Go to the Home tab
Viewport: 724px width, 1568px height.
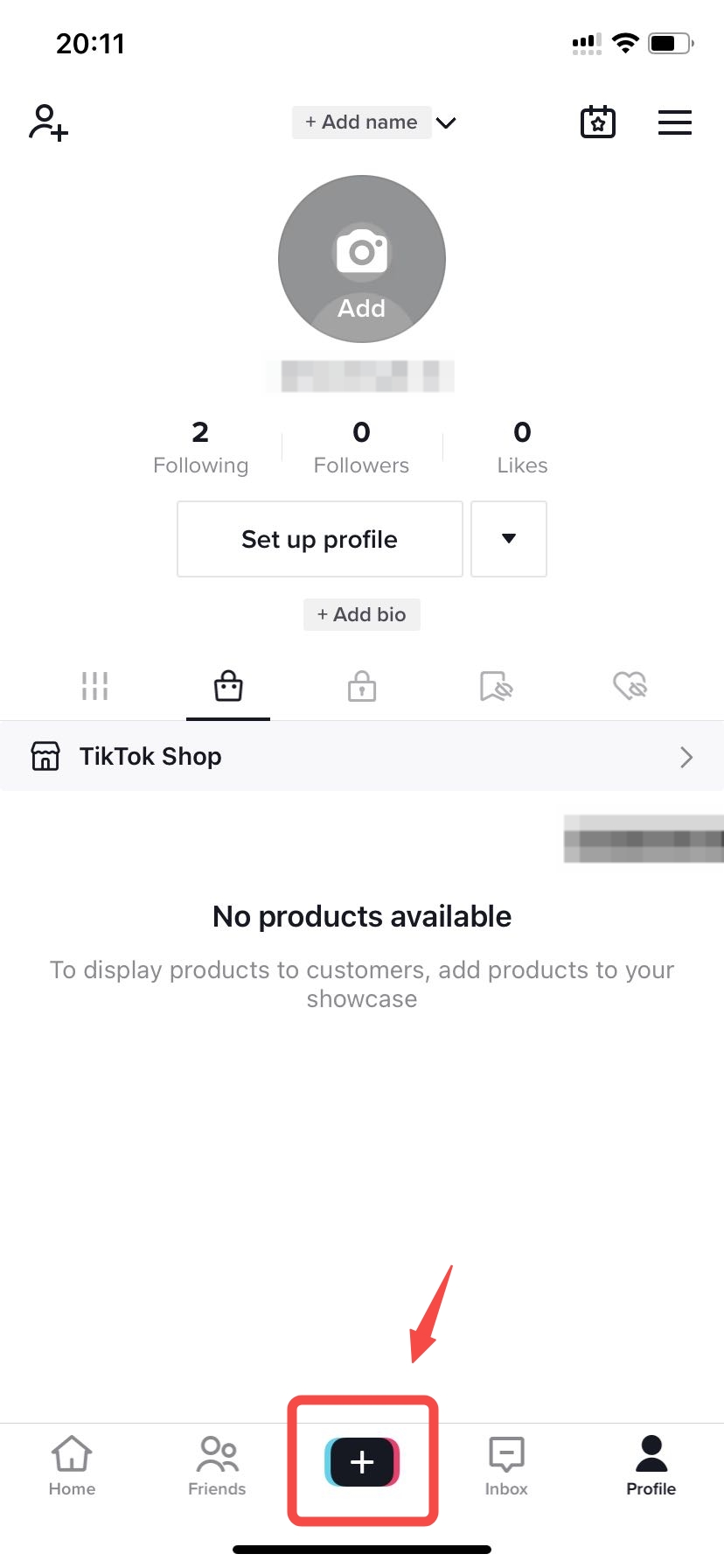pos(72,1466)
